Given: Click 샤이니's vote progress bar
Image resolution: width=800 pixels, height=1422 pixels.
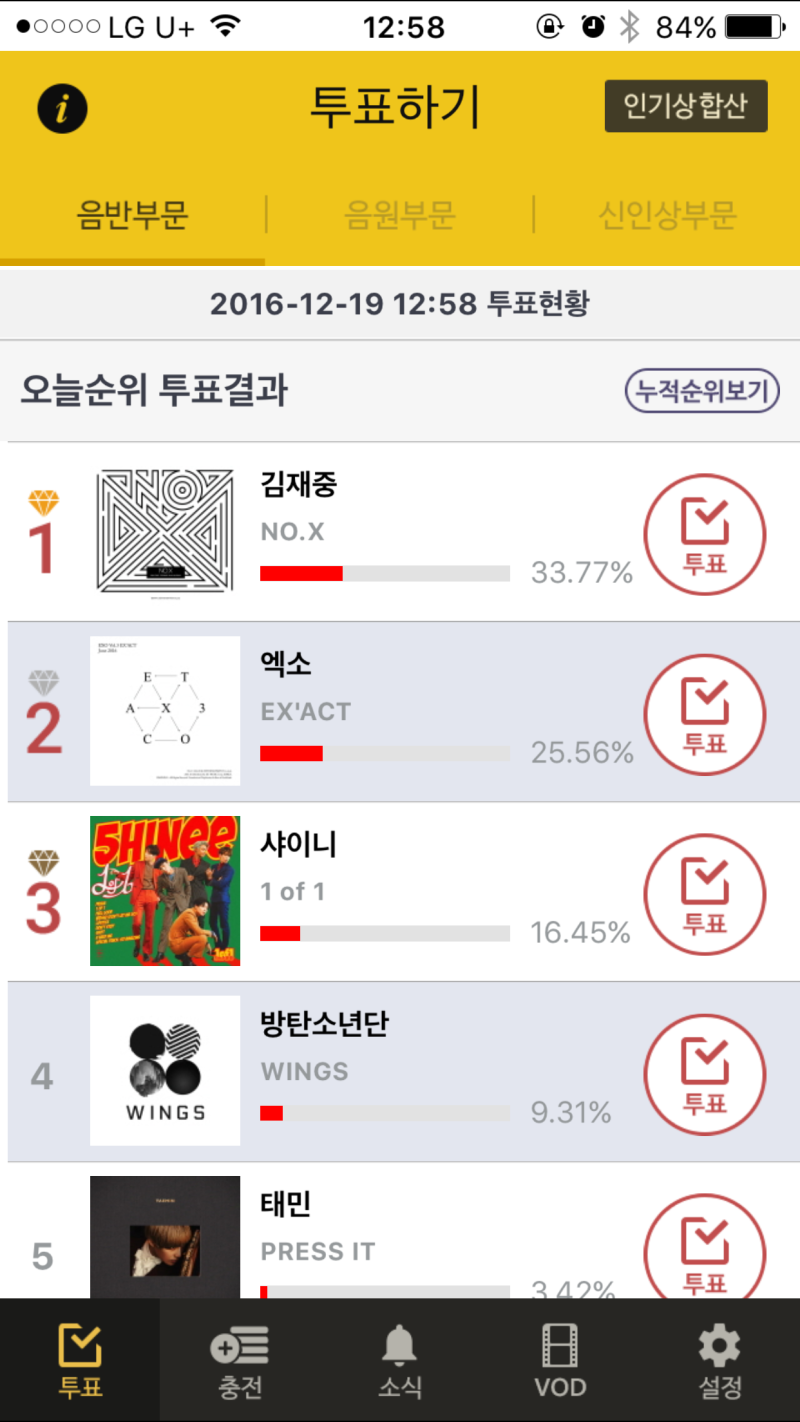Looking at the screenshot, I should click(384, 933).
